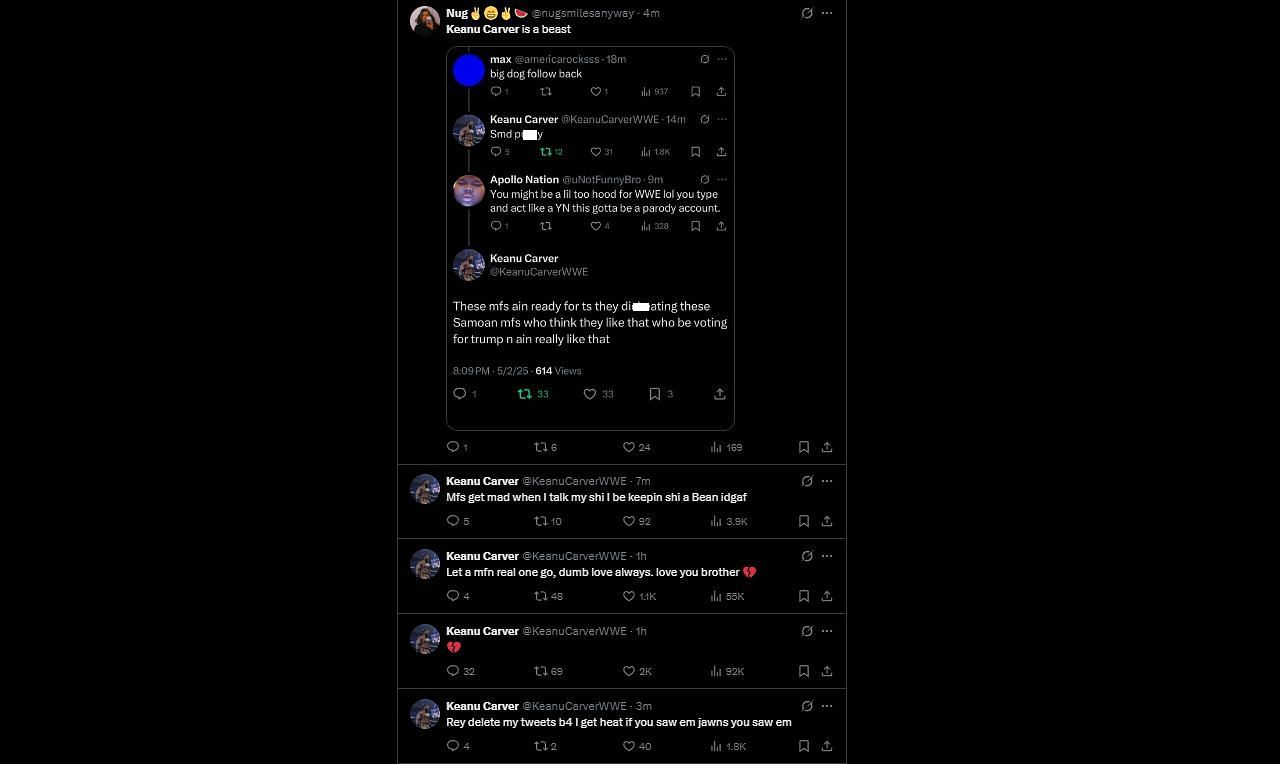Bookmark Nug's post
This screenshot has width=1280, height=764.
coord(804,447)
